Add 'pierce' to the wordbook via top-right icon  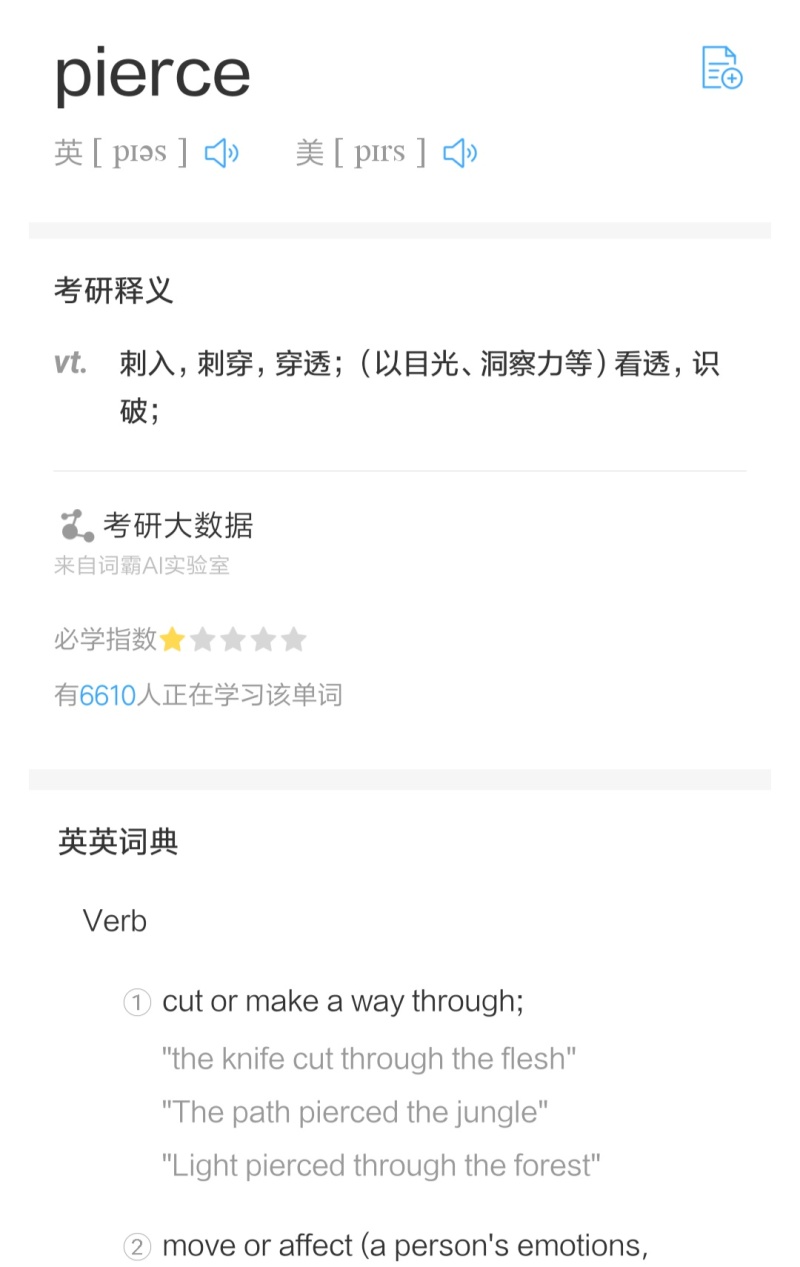[x=721, y=69]
